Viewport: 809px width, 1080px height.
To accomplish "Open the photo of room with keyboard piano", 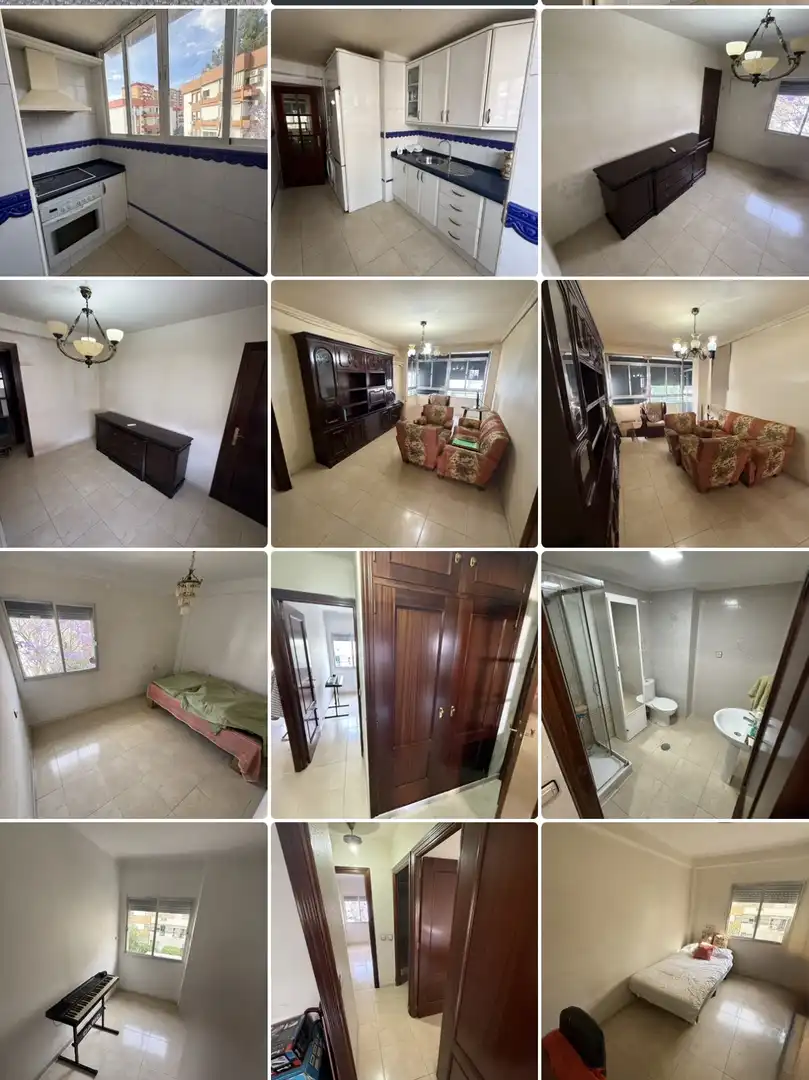I will [x=133, y=951].
